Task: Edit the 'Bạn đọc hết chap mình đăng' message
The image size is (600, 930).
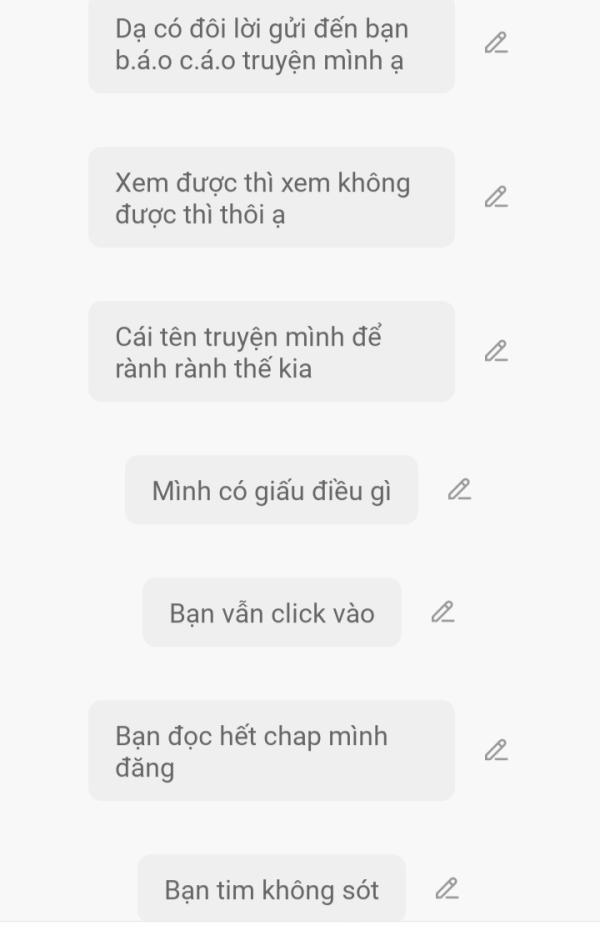Action: 496,751
